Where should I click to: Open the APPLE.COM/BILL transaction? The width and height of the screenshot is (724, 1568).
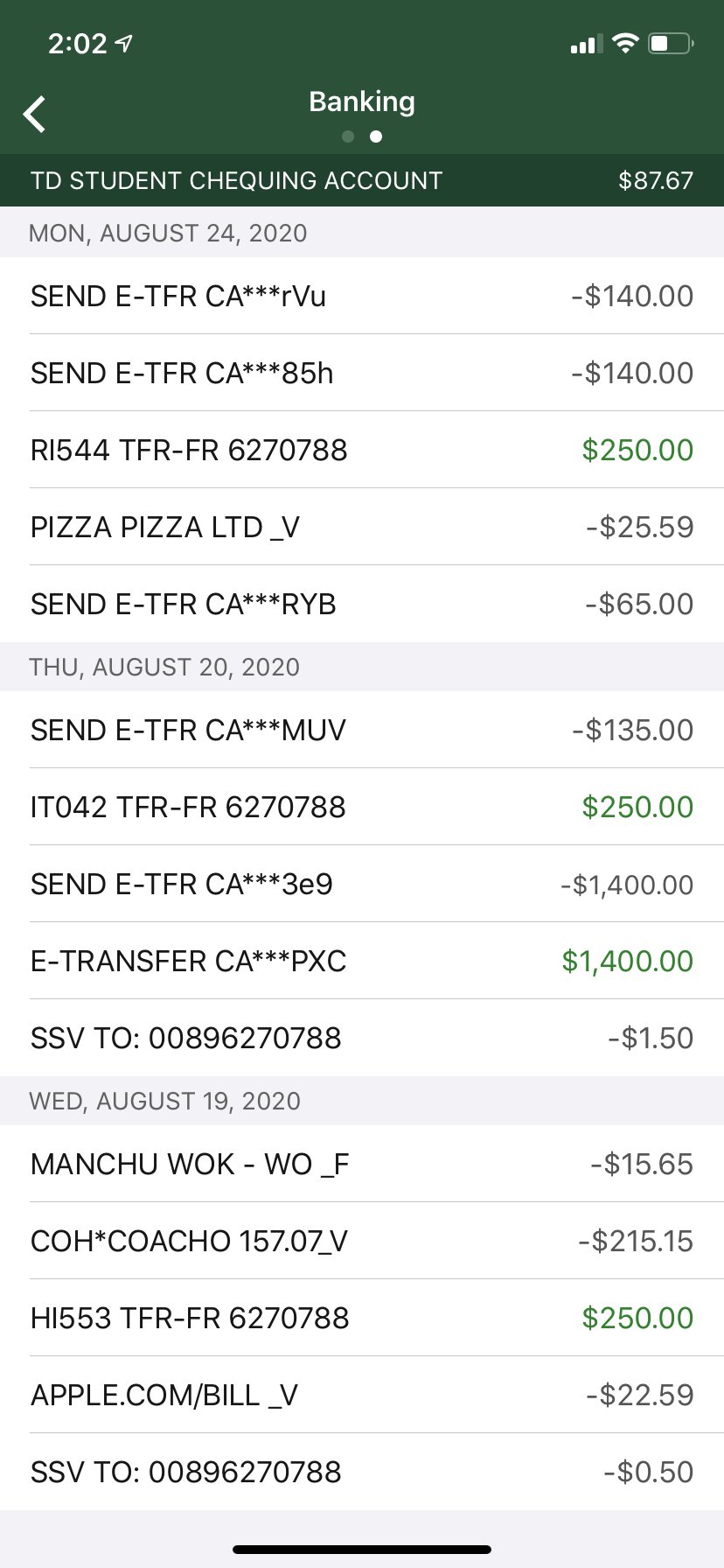click(362, 1395)
